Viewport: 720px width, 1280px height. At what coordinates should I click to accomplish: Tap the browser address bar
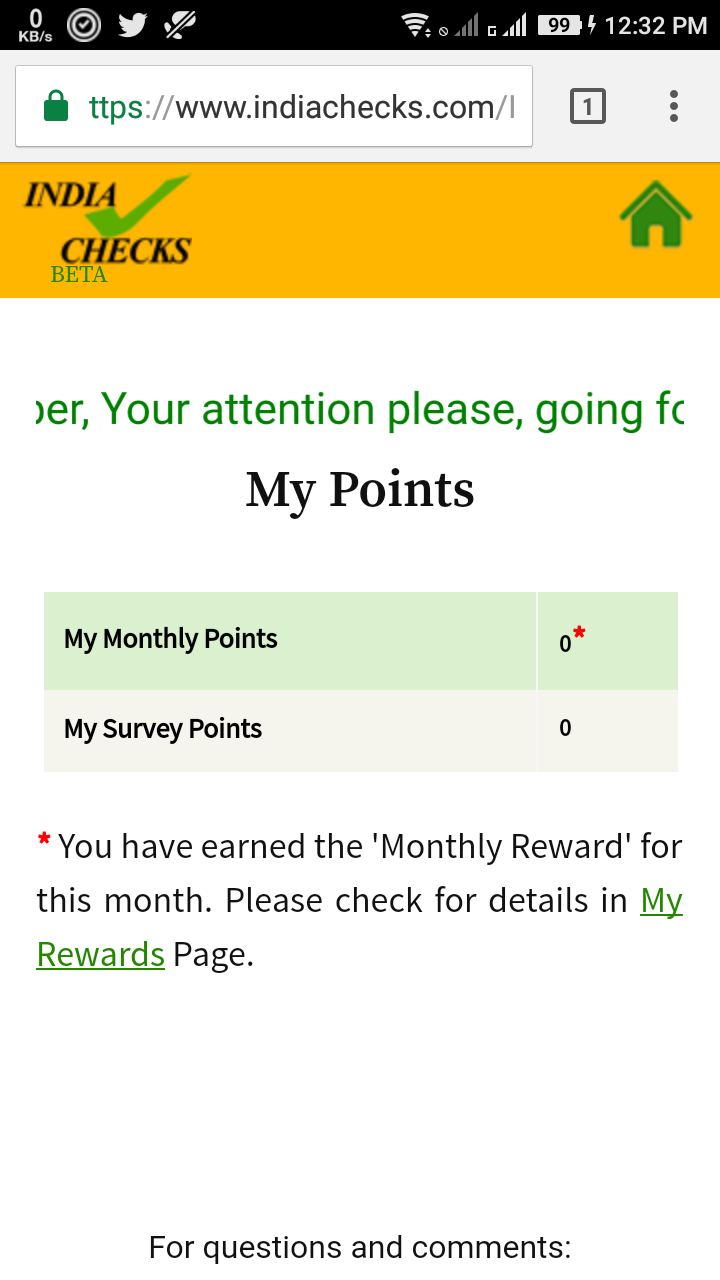pyautogui.click(x=274, y=106)
